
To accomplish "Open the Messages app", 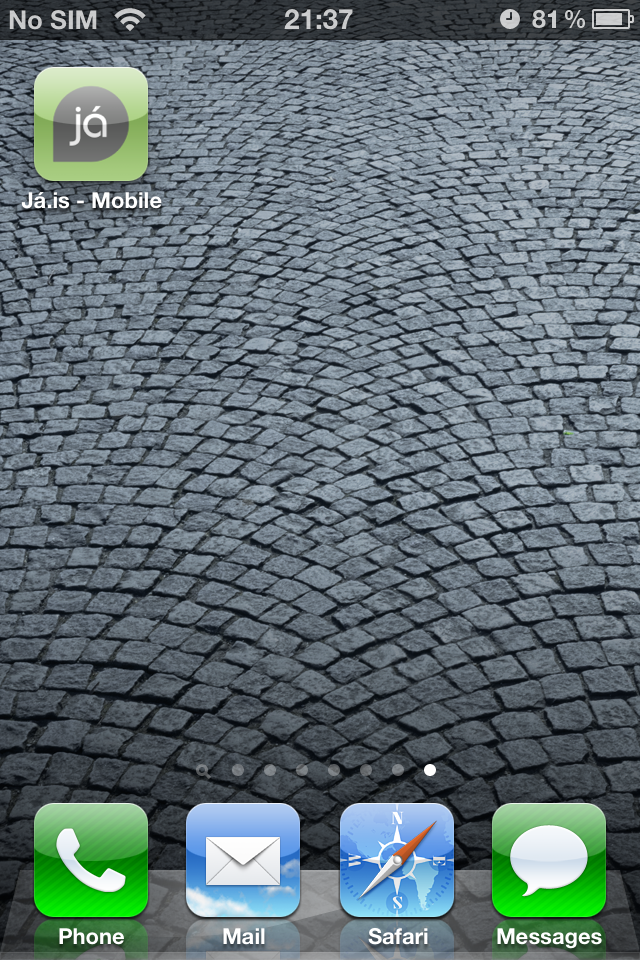I will tap(549, 860).
